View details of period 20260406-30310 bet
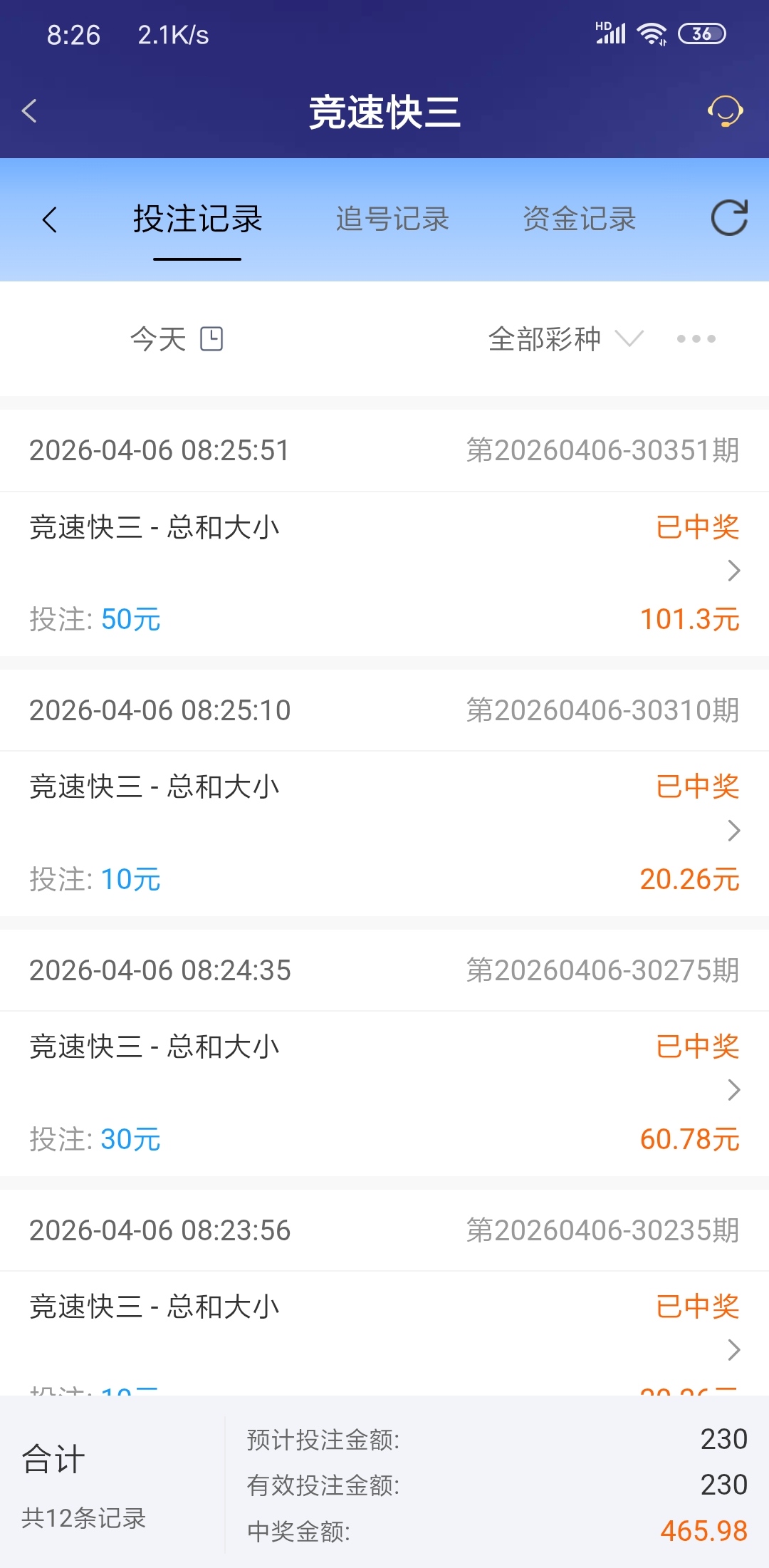 coord(384,831)
